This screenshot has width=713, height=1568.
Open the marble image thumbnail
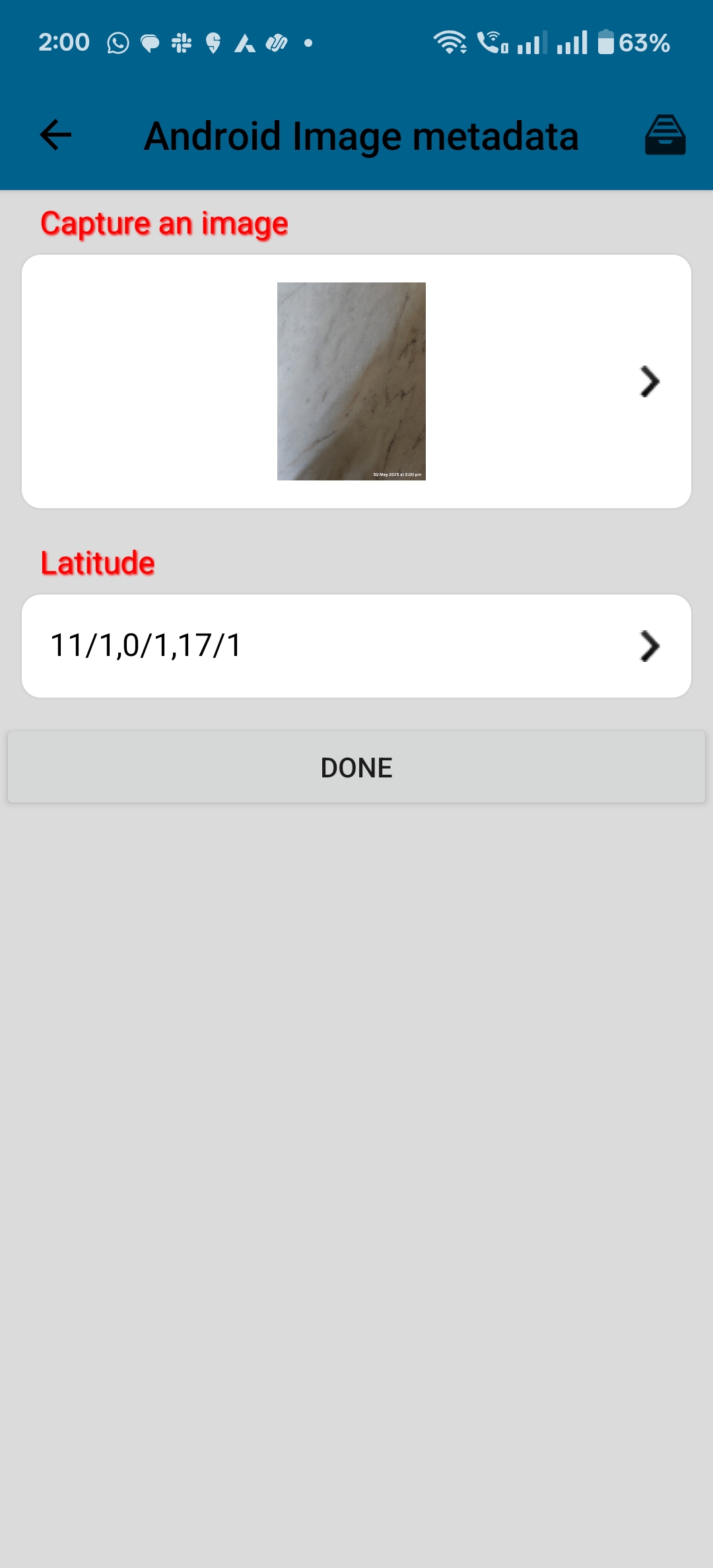352,381
